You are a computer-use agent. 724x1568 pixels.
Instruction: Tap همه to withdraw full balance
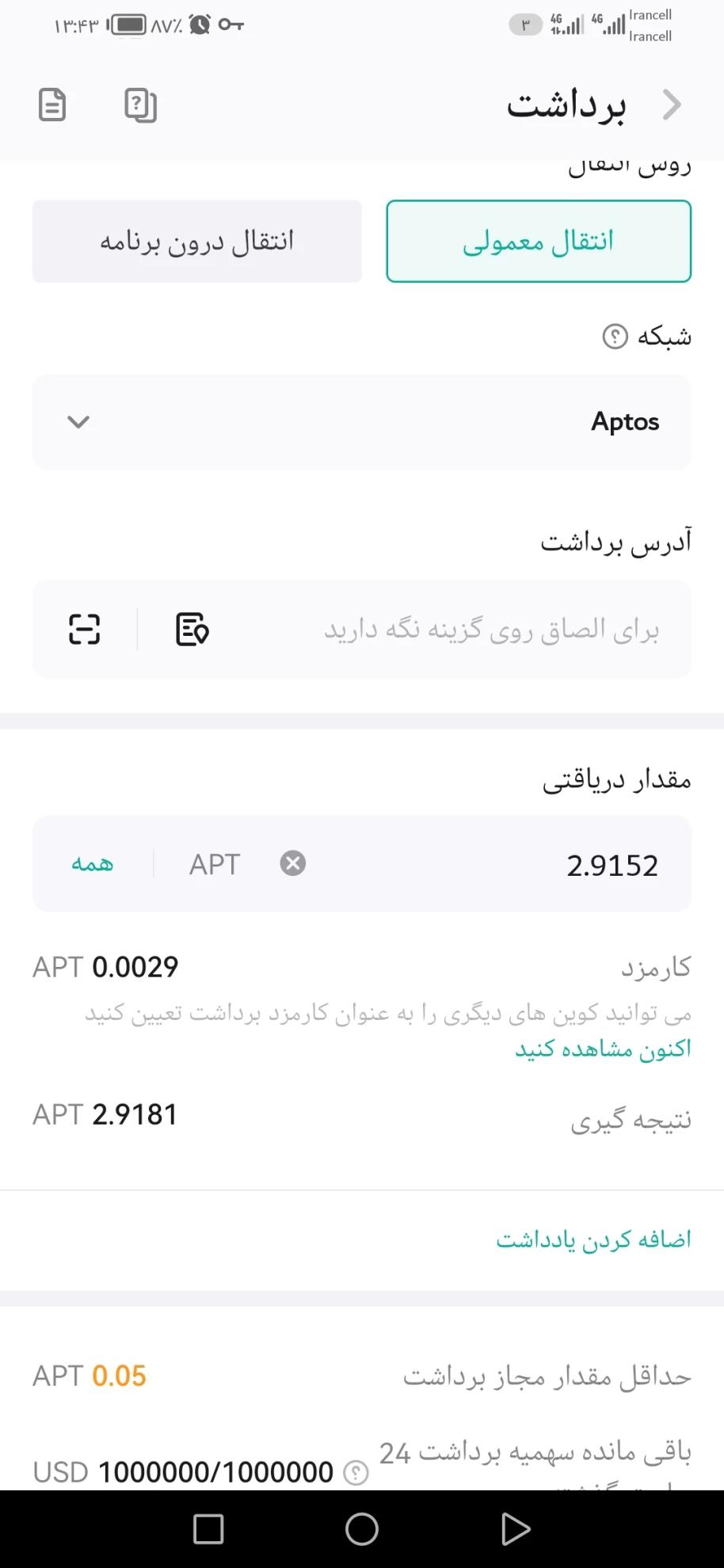point(93,864)
